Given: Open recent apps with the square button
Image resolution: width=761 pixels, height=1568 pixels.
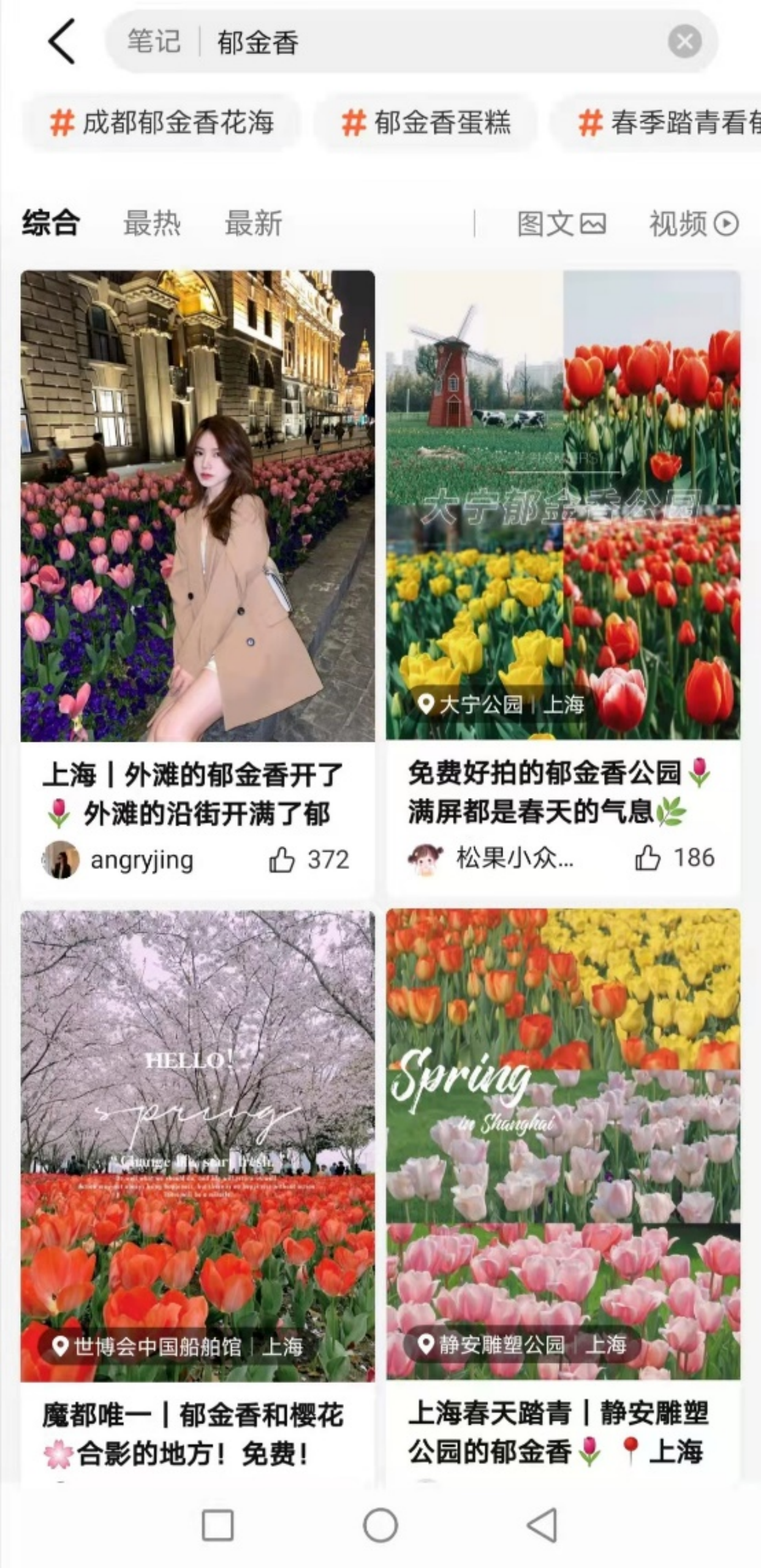Looking at the screenshot, I should click(x=218, y=1525).
